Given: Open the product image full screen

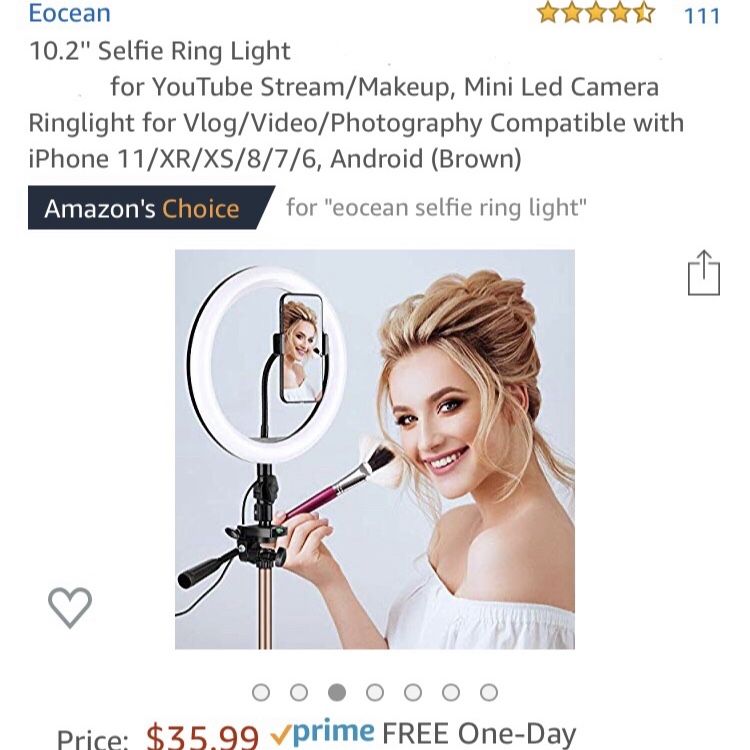Looking at the screenshot, I should (x=375, y=449).
